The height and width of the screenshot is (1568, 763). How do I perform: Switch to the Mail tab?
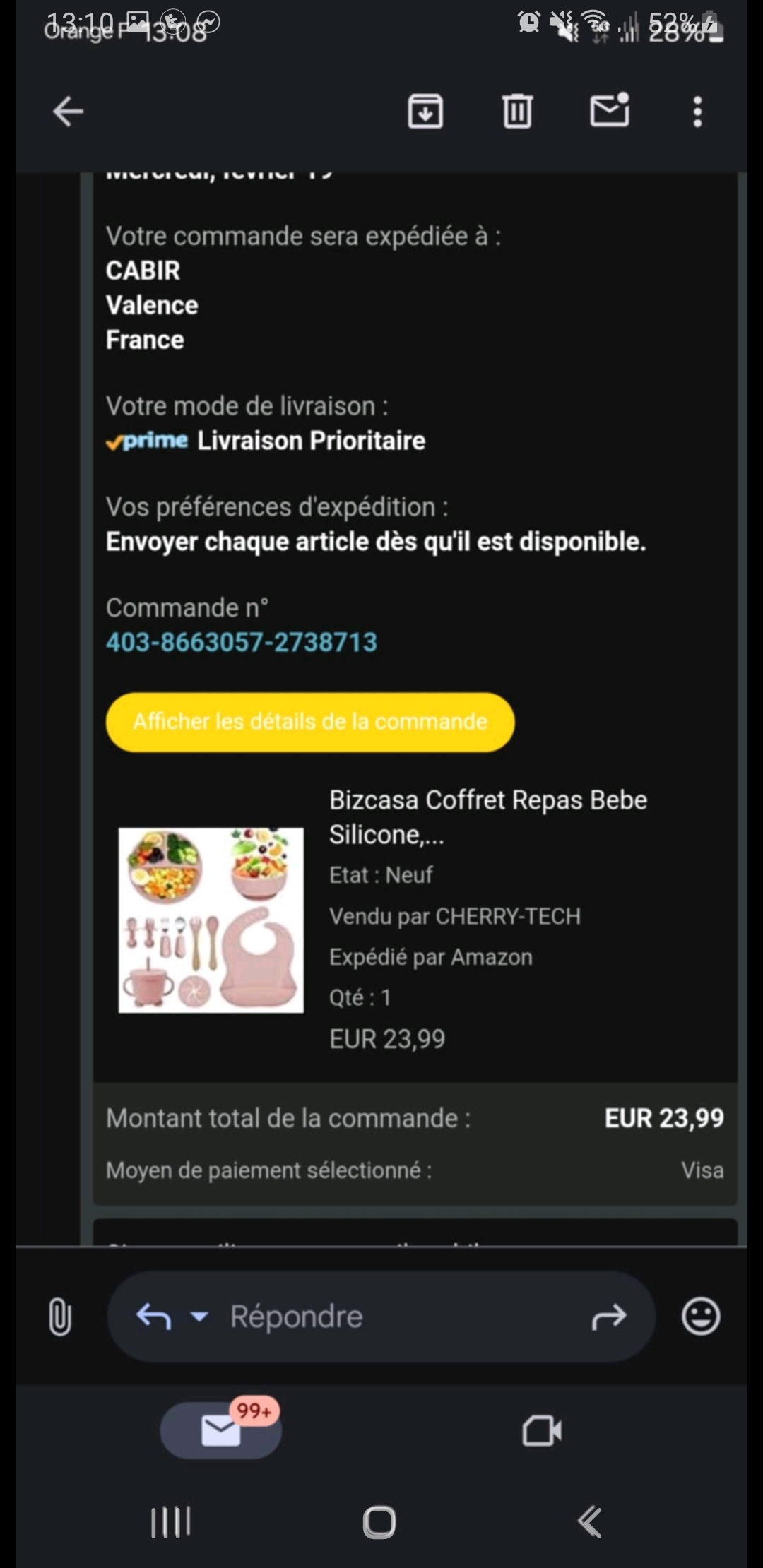tap(221, 1430)
